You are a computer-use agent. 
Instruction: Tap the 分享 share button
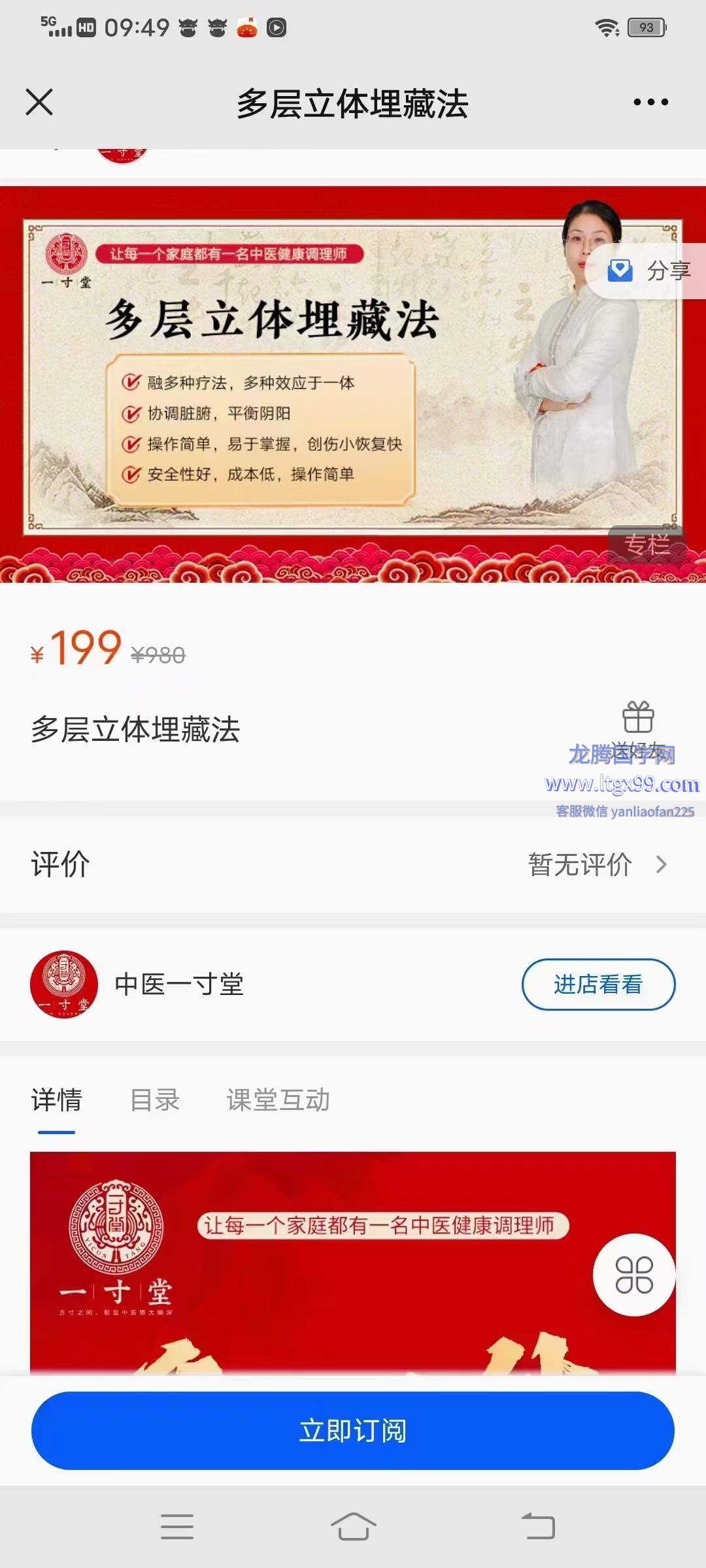tap(648, 270)
